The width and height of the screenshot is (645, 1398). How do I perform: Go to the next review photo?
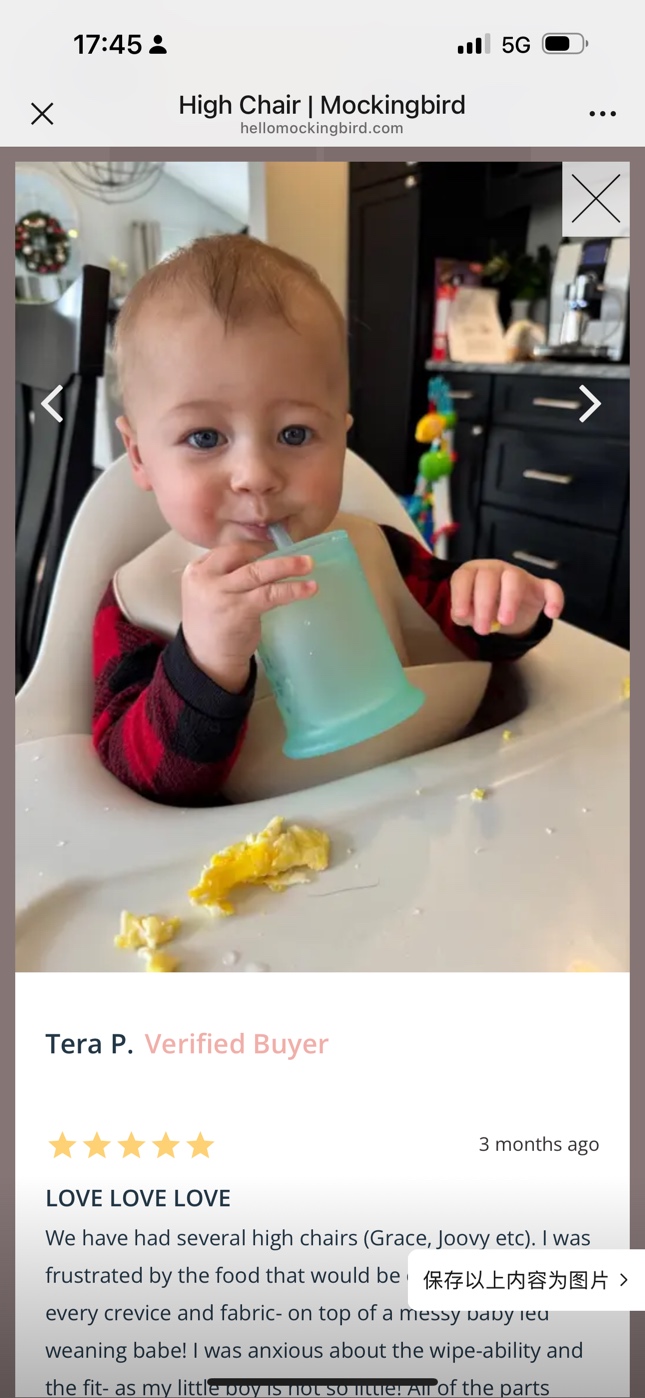click(590, 404)
